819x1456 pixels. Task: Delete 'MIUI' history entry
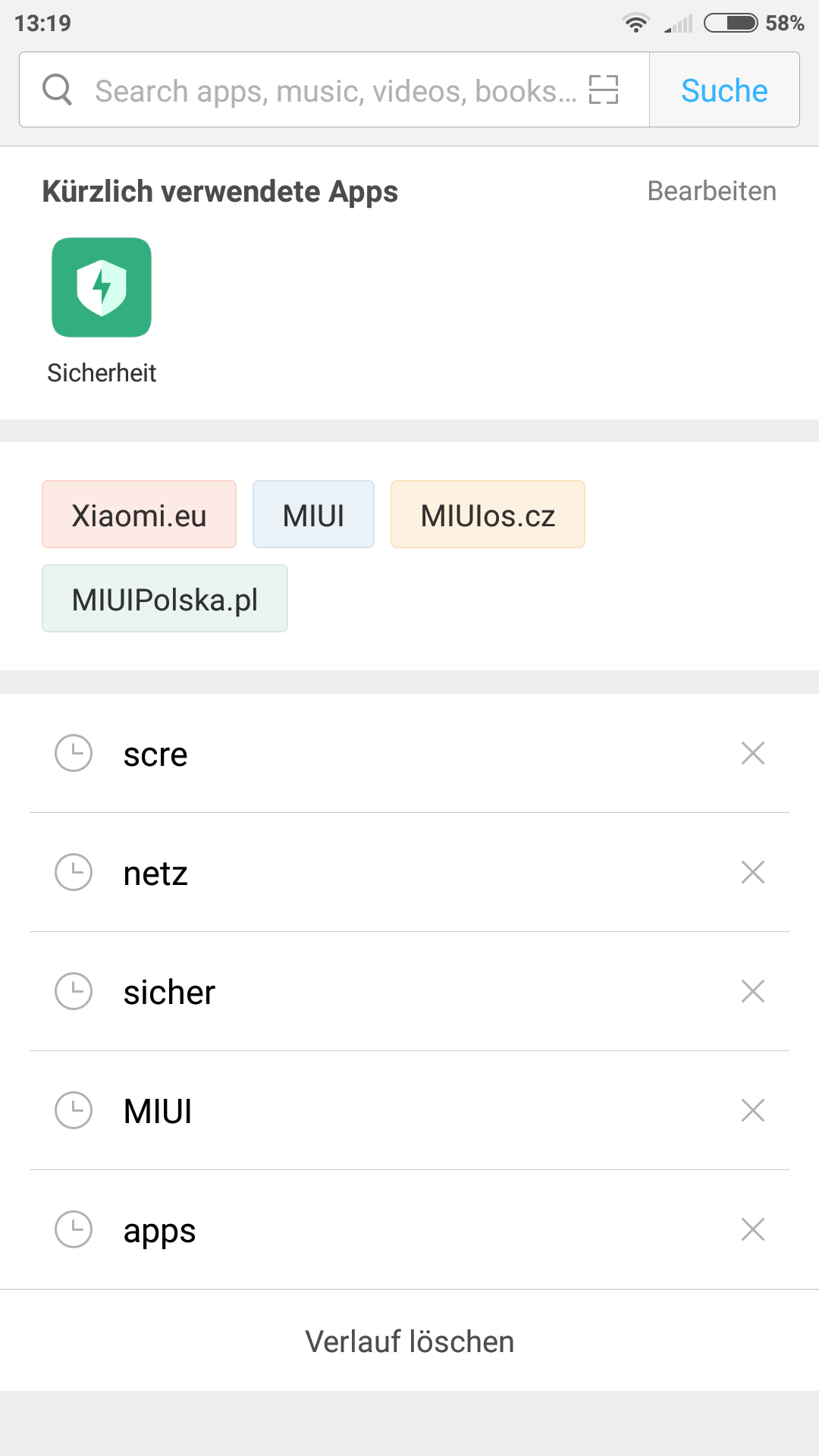point(753,1111)
